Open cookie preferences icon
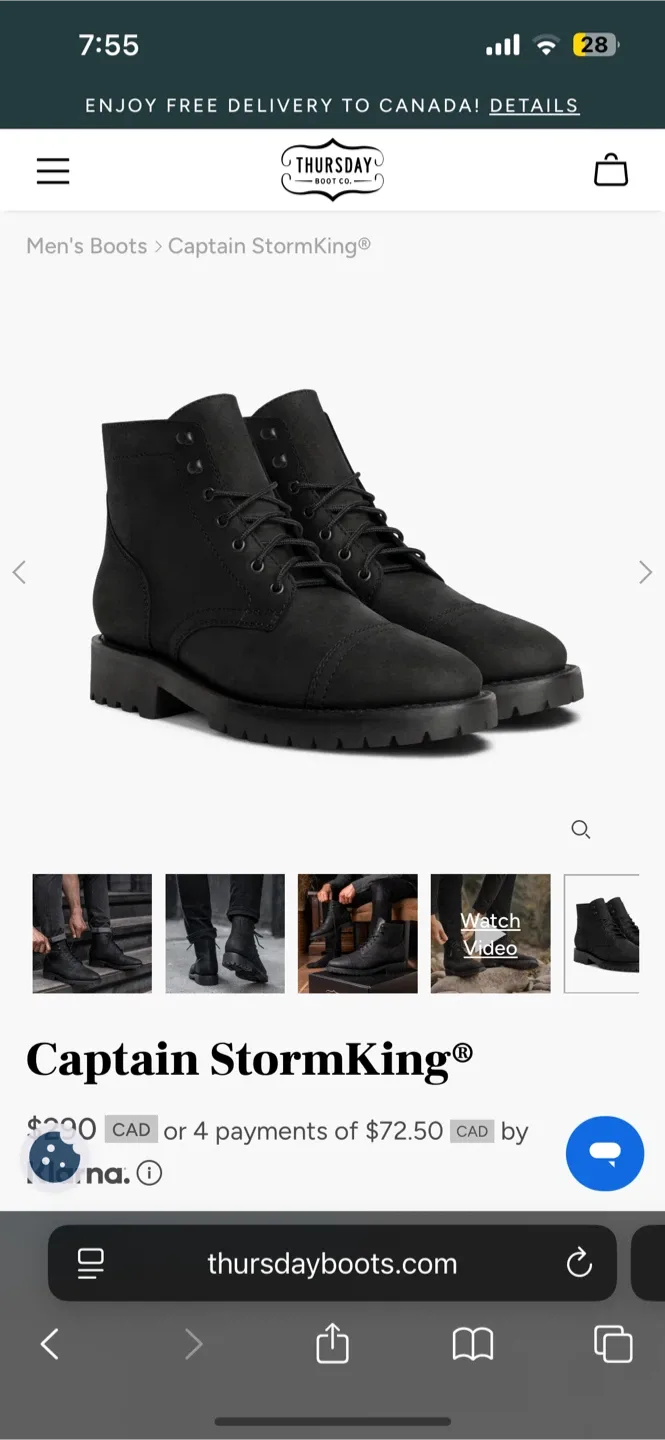 click(x=55, y=1157)
